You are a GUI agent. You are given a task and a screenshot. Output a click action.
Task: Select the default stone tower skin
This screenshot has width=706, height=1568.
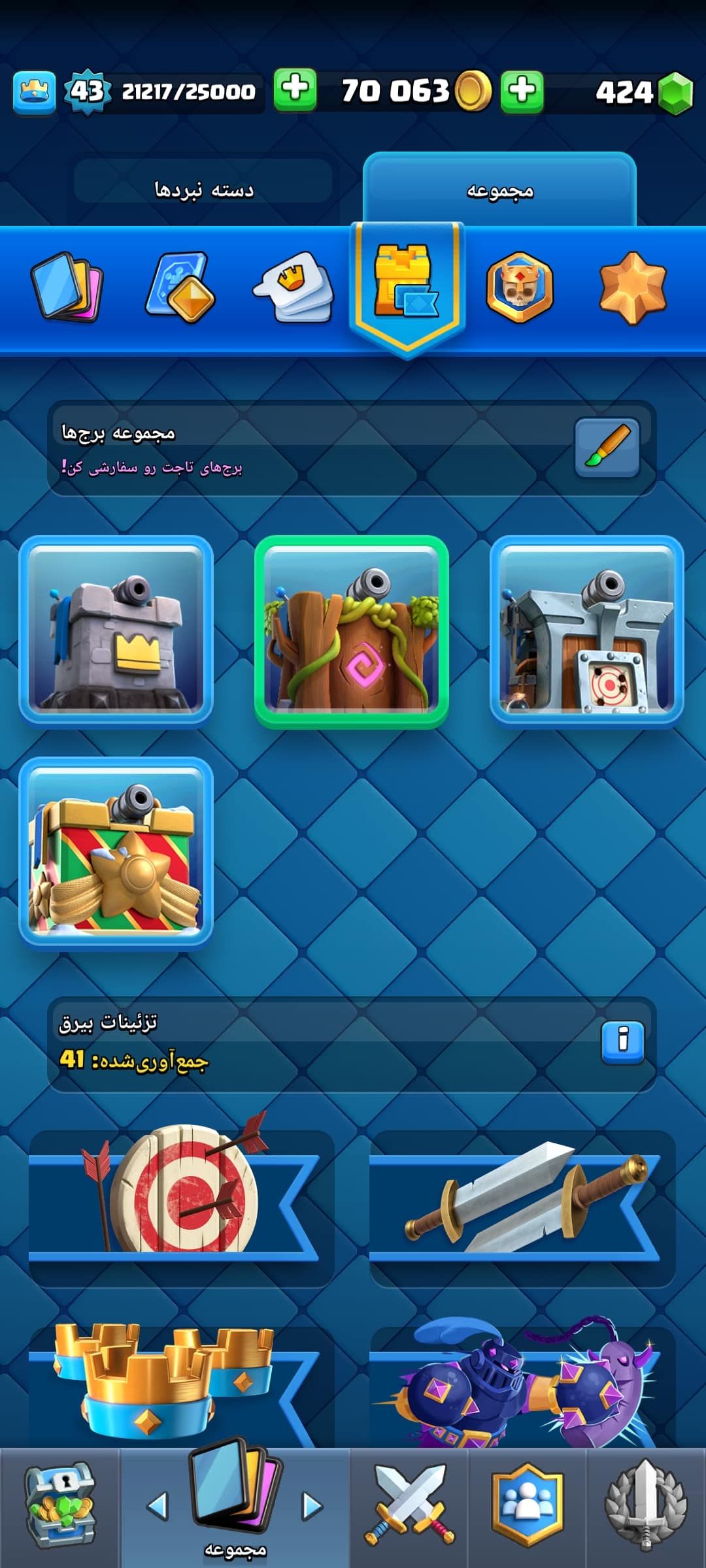coord(116,631)
